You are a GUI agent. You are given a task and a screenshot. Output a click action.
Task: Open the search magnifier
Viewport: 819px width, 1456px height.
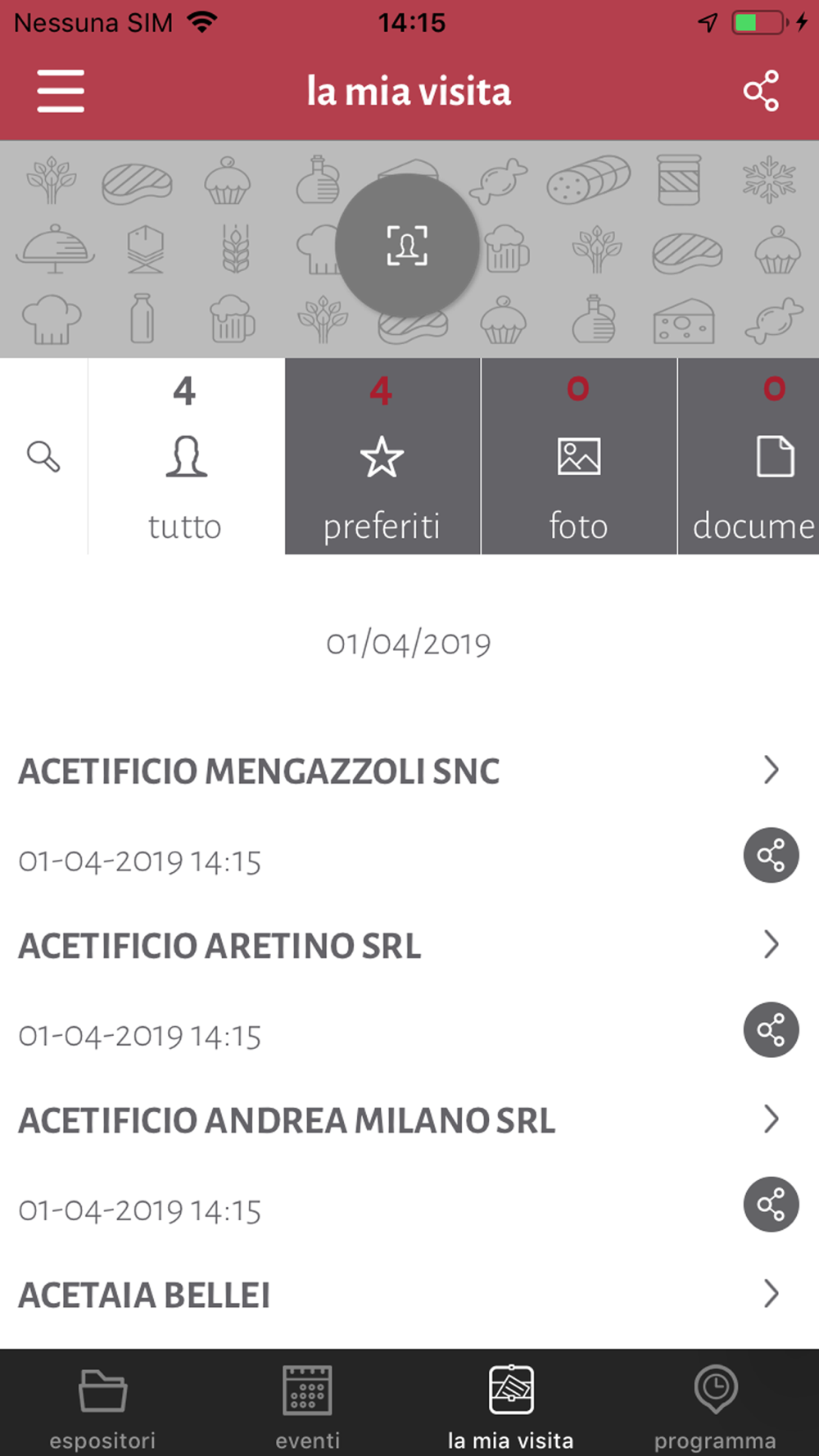[43, 456]
